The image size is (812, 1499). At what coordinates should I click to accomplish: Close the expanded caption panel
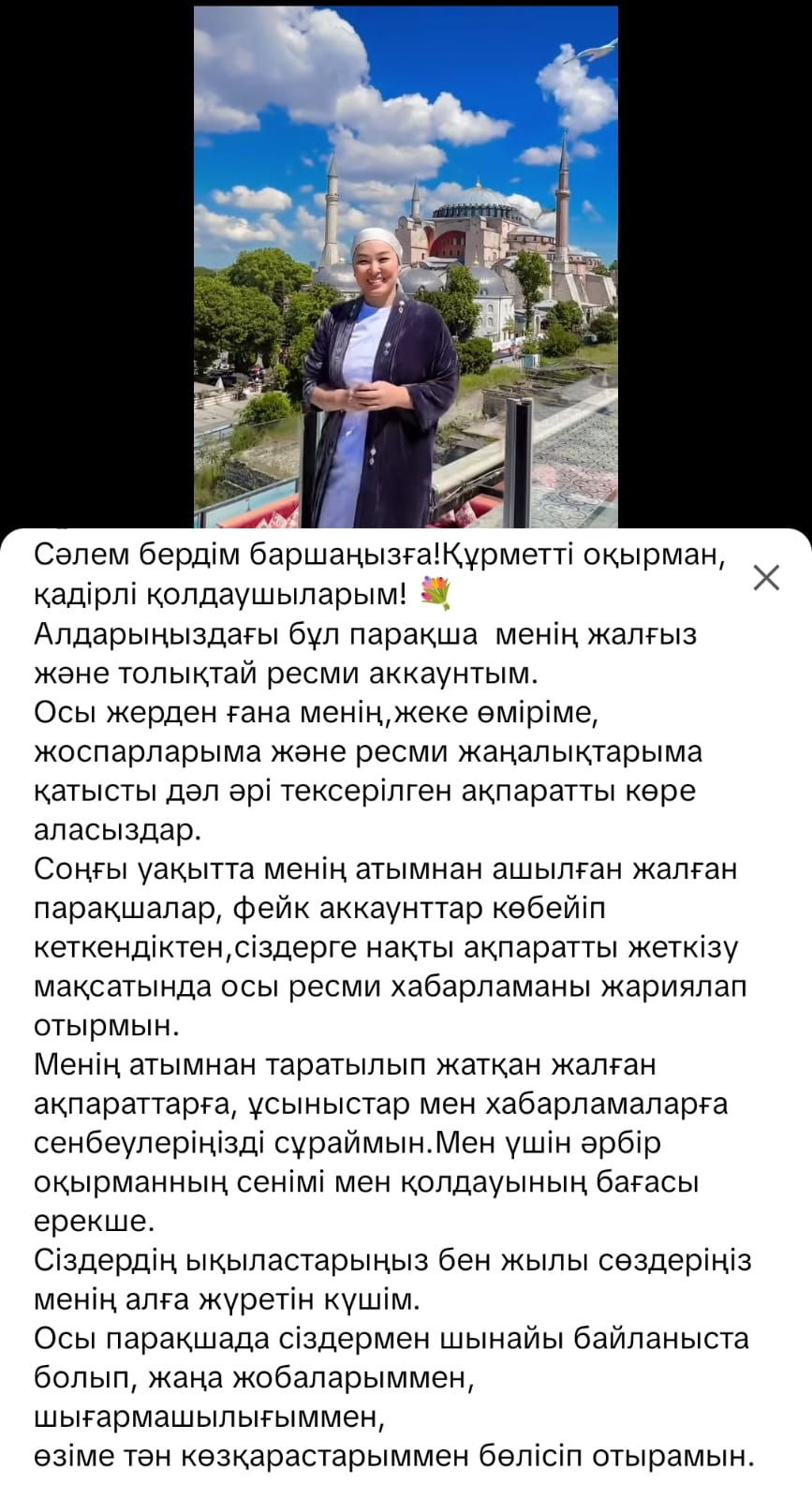(766, 578)
